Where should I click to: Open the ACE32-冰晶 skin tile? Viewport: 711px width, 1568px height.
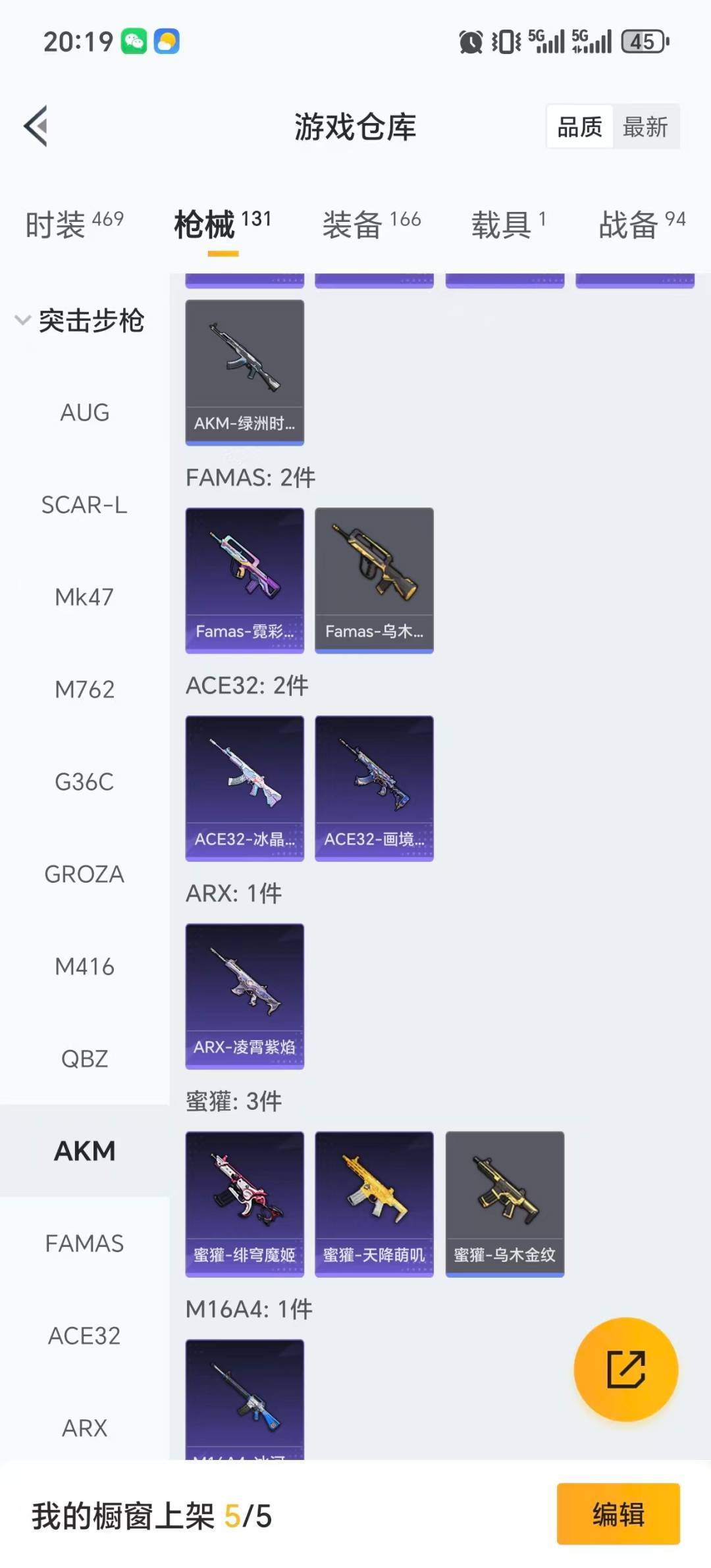(x=244, y=788)
